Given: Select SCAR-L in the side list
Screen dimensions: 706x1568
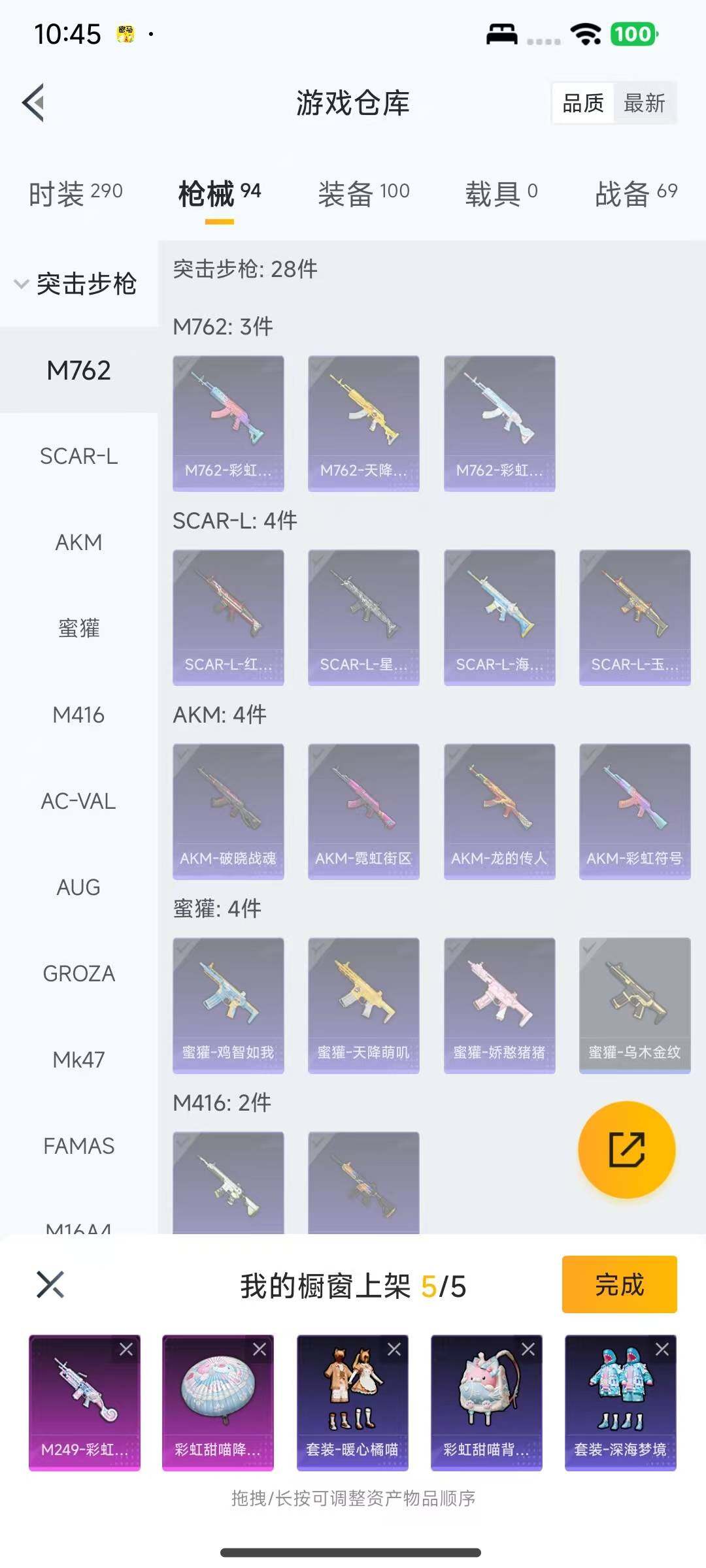Looking at the screenshot, I should pos(78,456).
